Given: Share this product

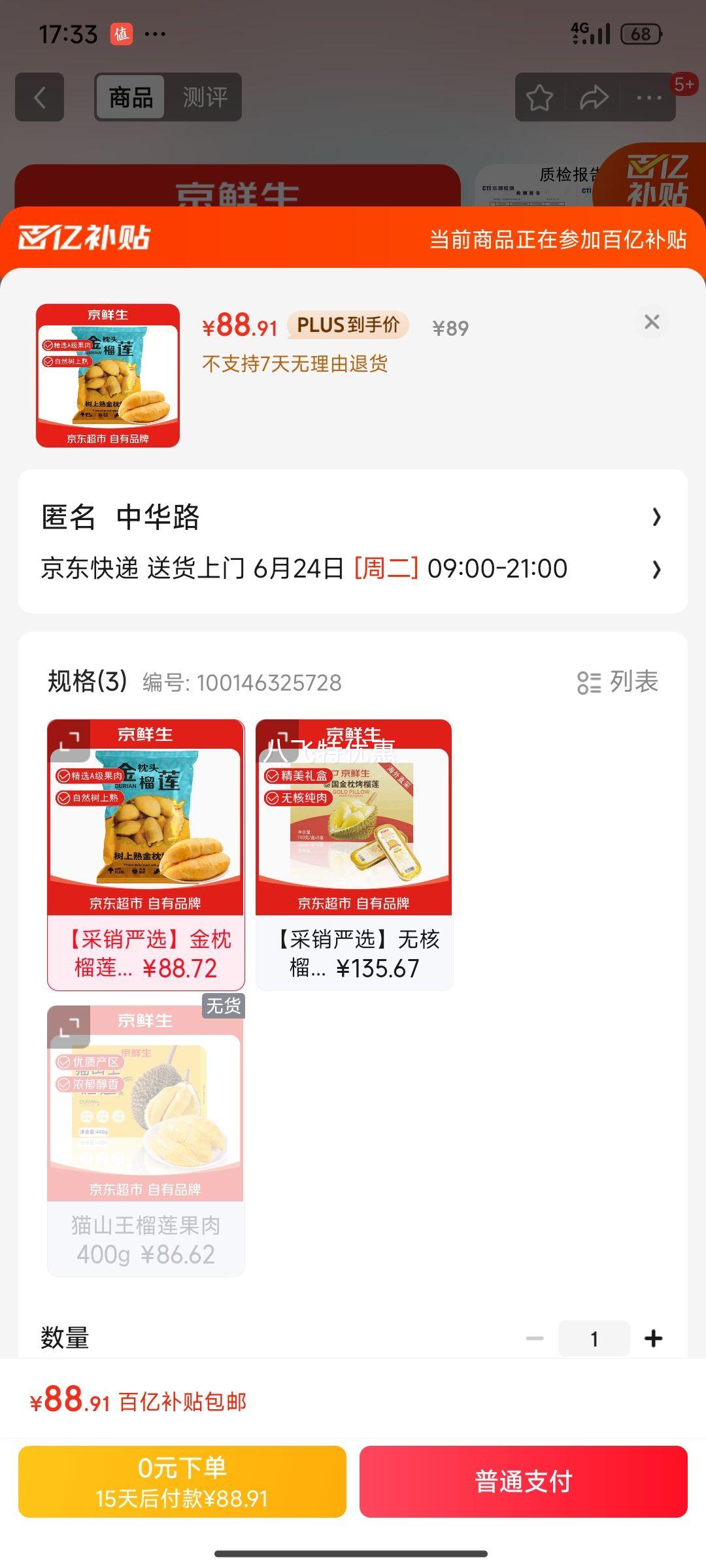Looking at the screenshot, I should [x=594, y=98].
